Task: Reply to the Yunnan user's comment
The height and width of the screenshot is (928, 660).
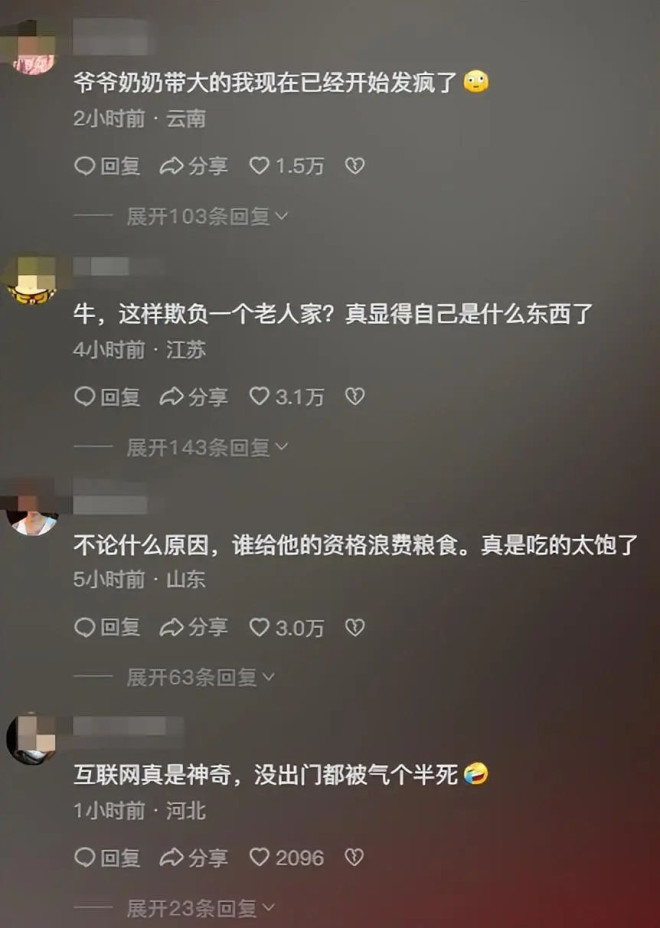Action: [x=108, y=167]
